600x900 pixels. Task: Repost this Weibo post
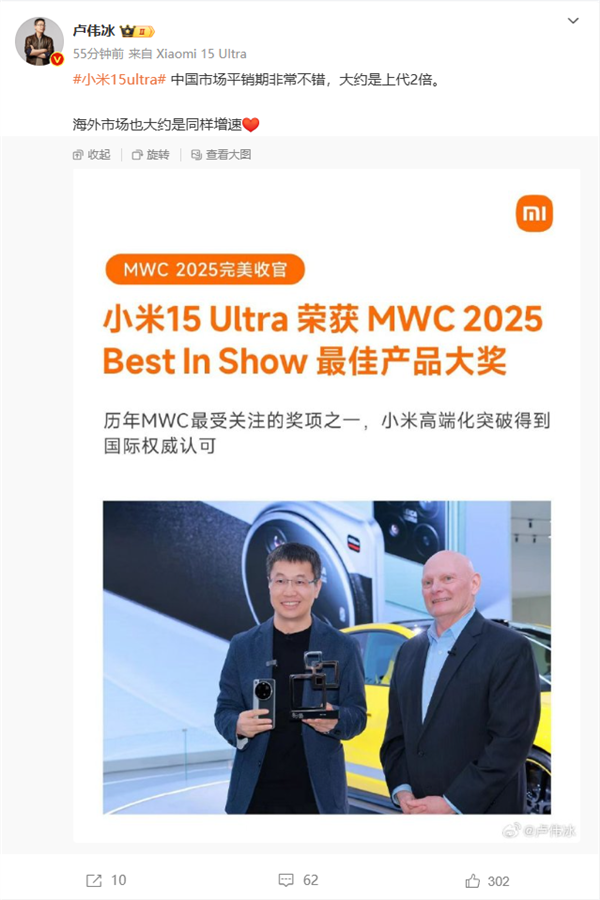click(x=106, y=880)
